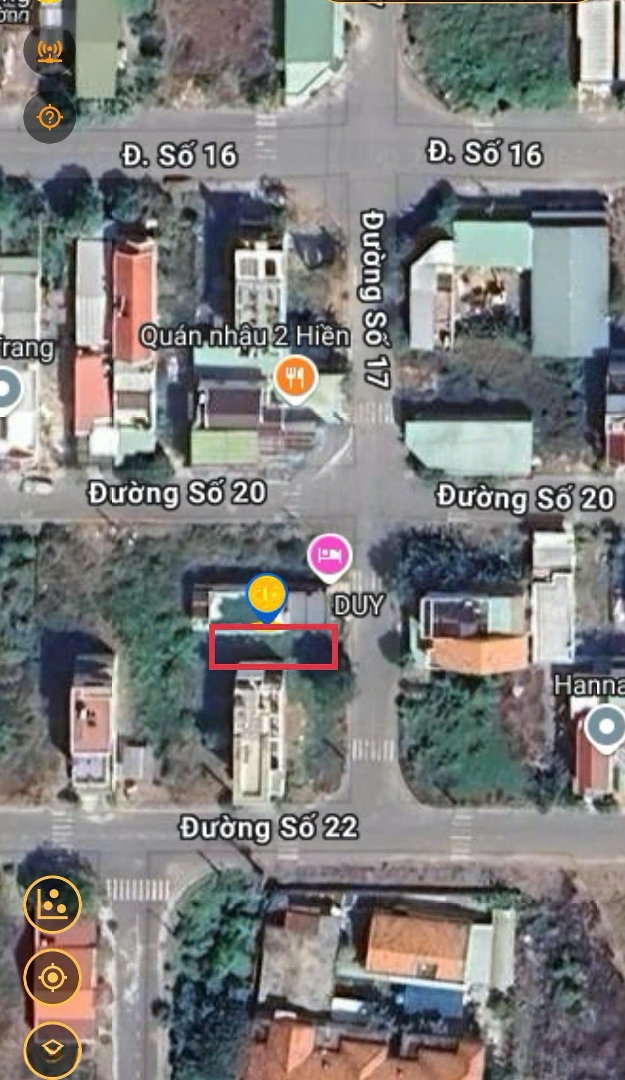The image size is (625, 1080).
Task: Tap the yellow pin with blue outline
Action: click(x=267, y=596)
